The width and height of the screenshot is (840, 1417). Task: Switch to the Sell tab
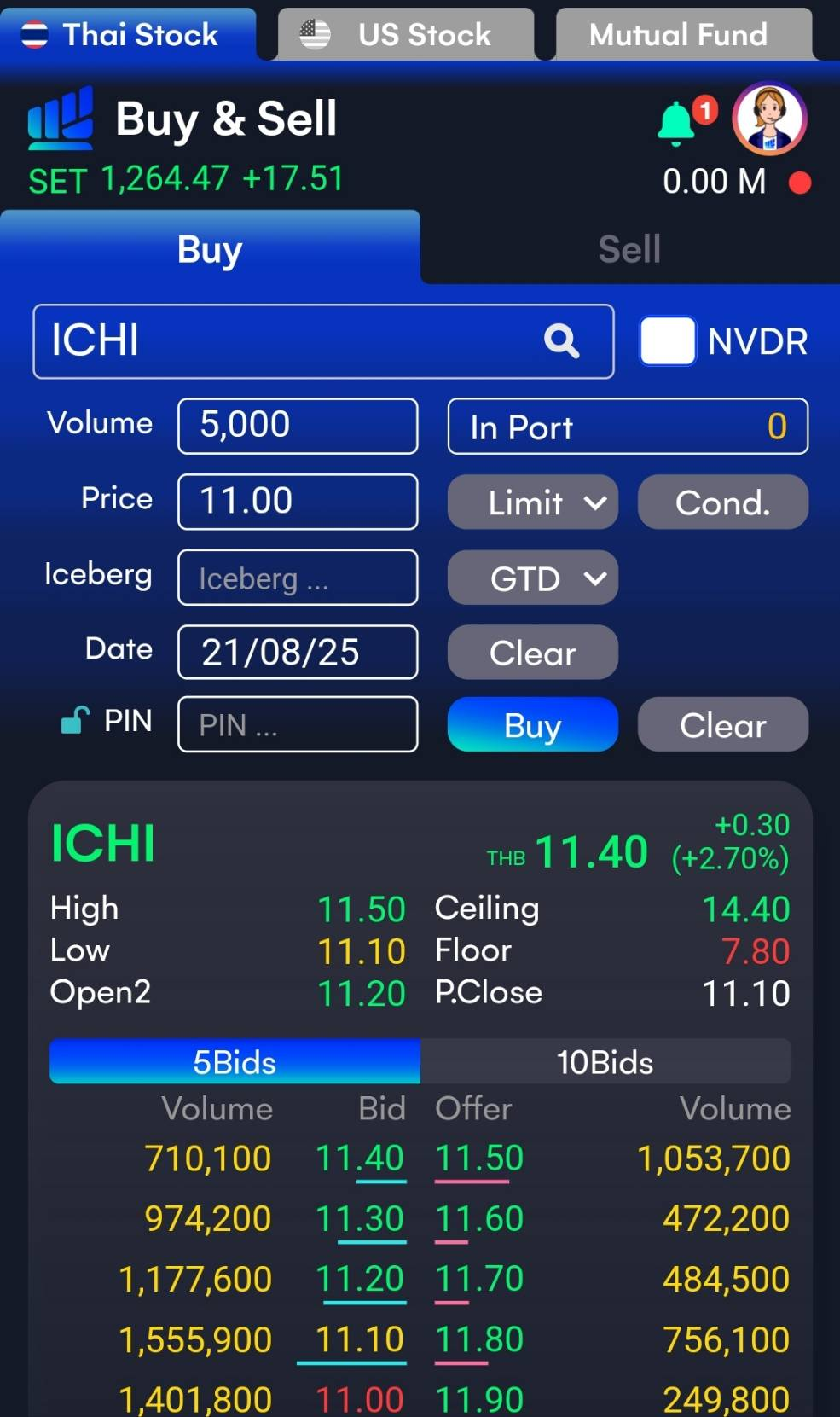(x=629, y=249)
